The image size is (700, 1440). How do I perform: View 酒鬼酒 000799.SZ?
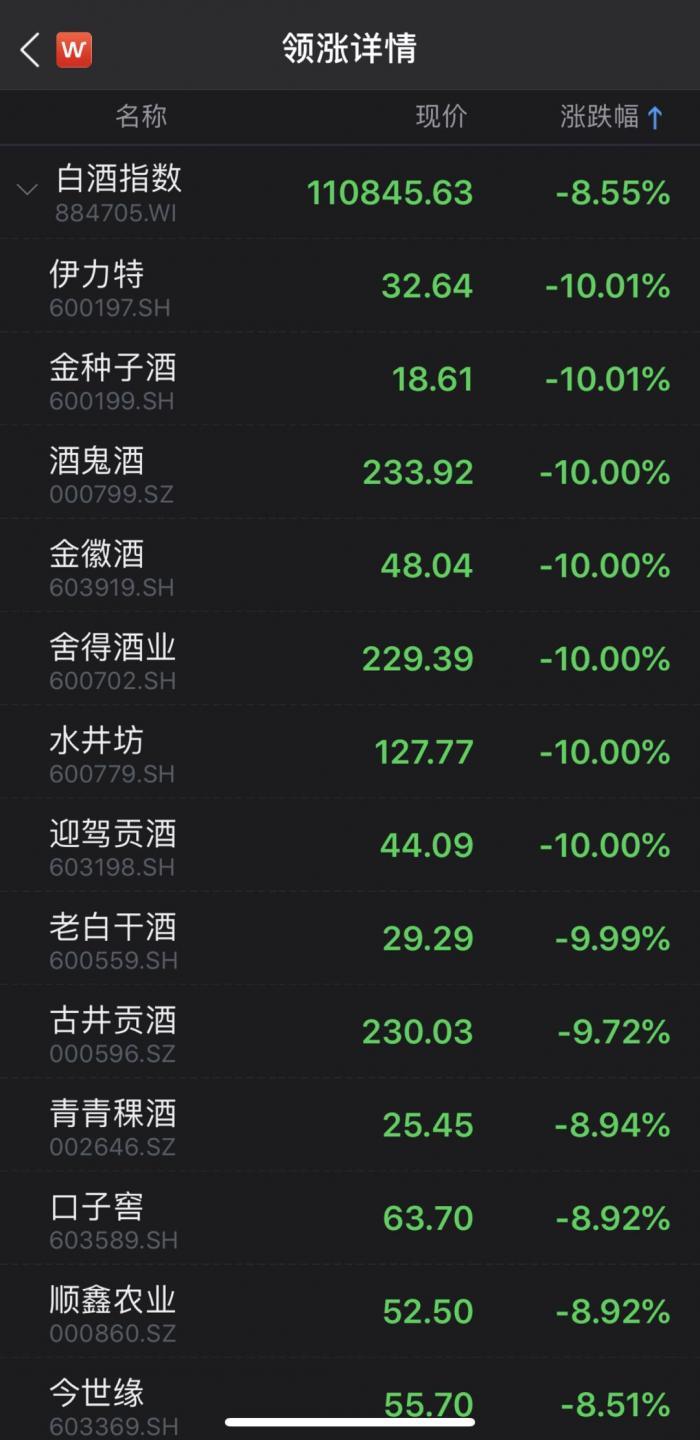pos(350,472)
